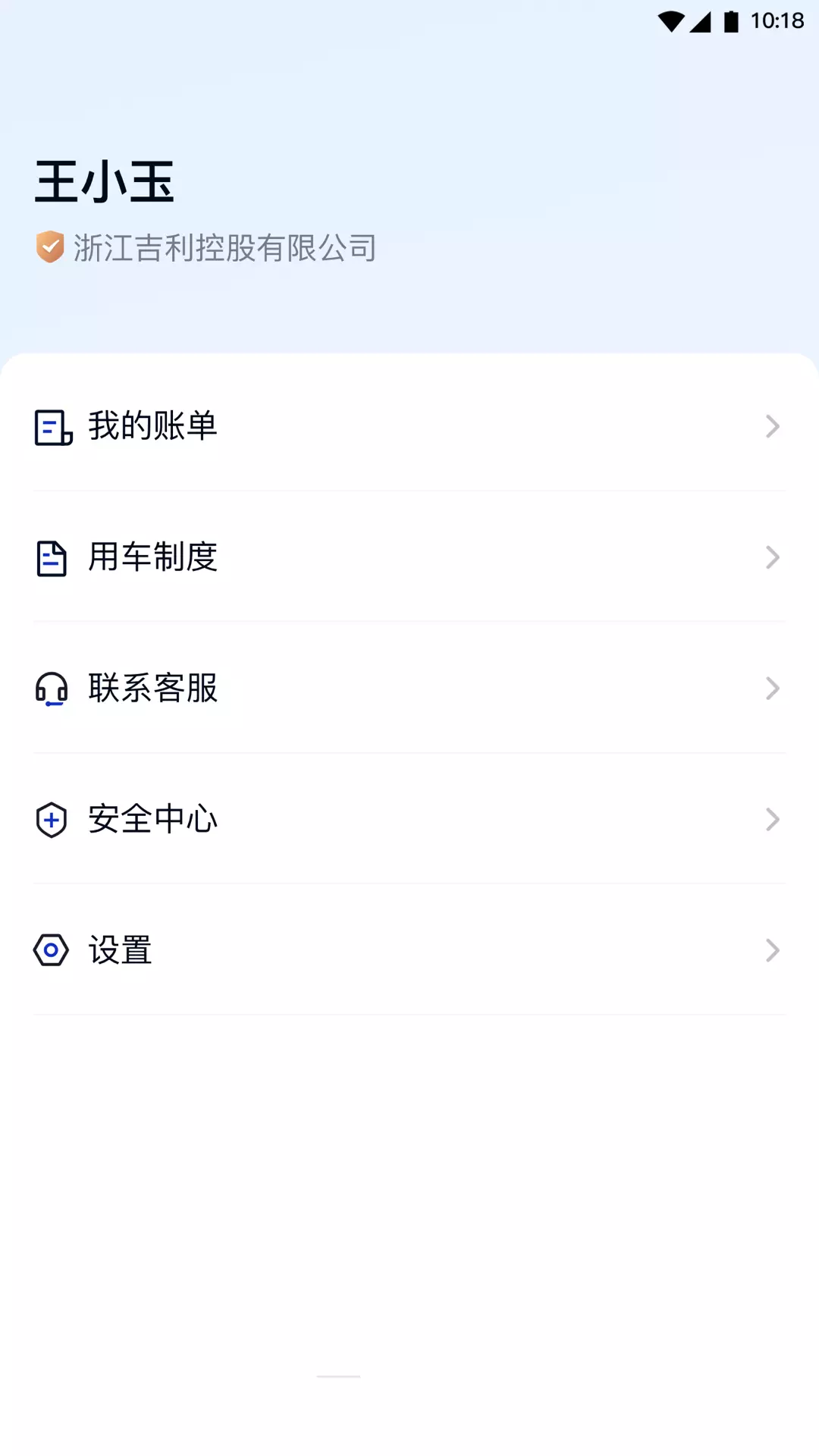This screenshot has width=819, height=1456.
Task: Open 安全中心 (Safety Center)
Action: point(409,820)
